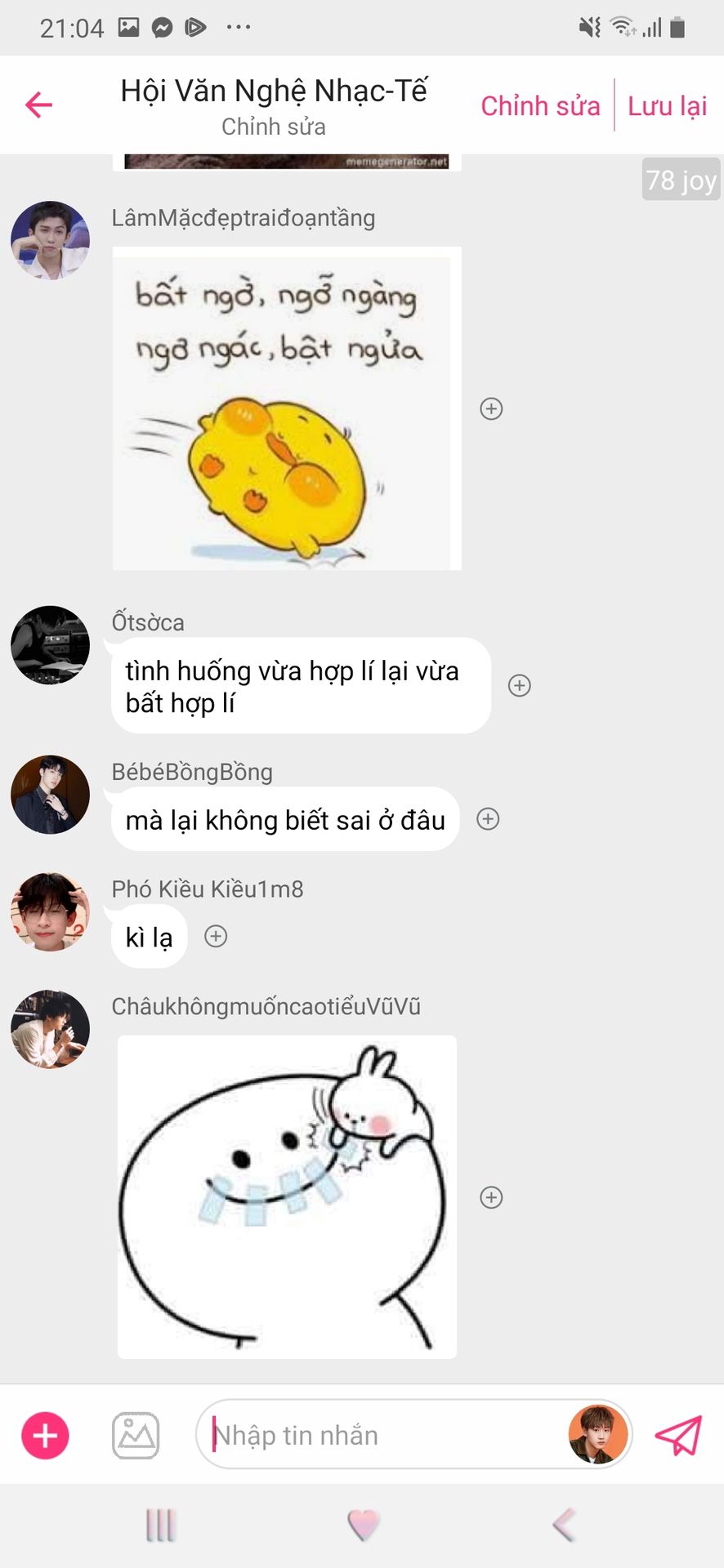This screenshot has width=724, height=1568.
Task: Go back using the pink arrow
Action: (38, 105)
